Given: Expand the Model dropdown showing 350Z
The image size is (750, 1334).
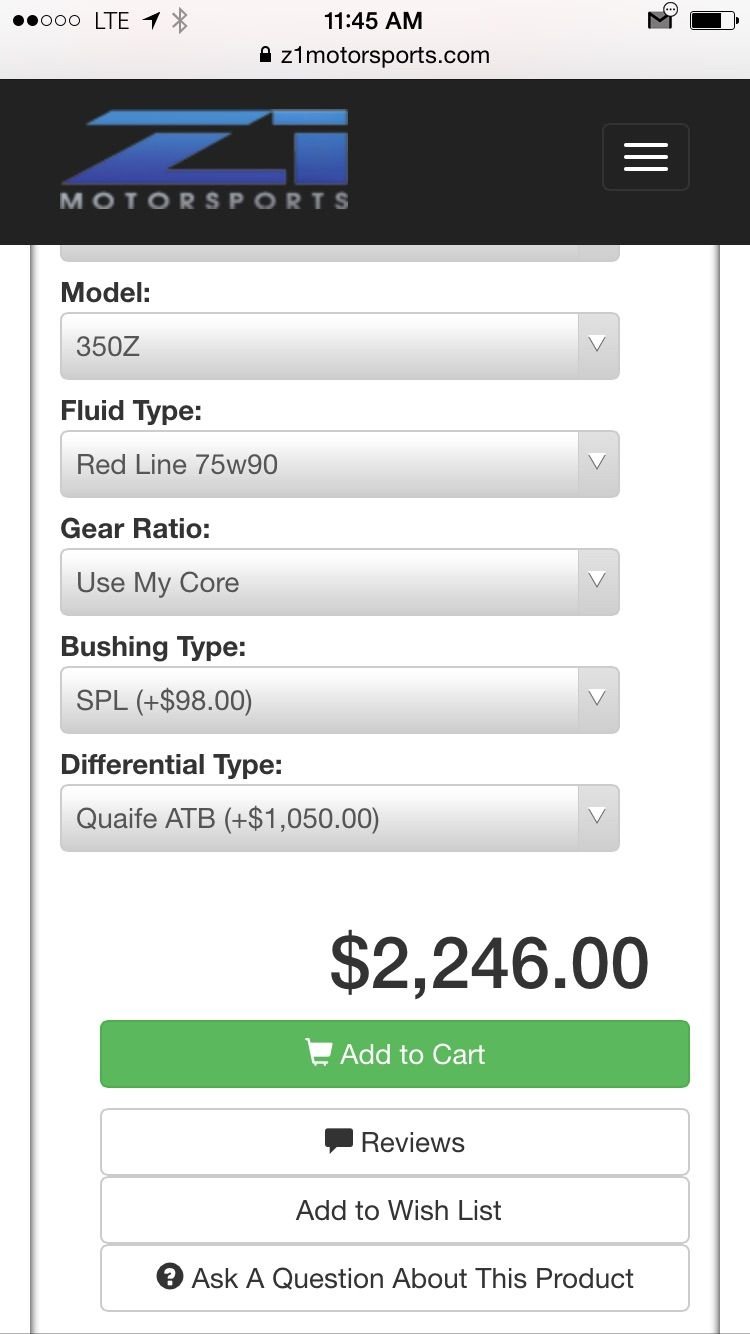Looking at the screenshot, I should point(339,346).
